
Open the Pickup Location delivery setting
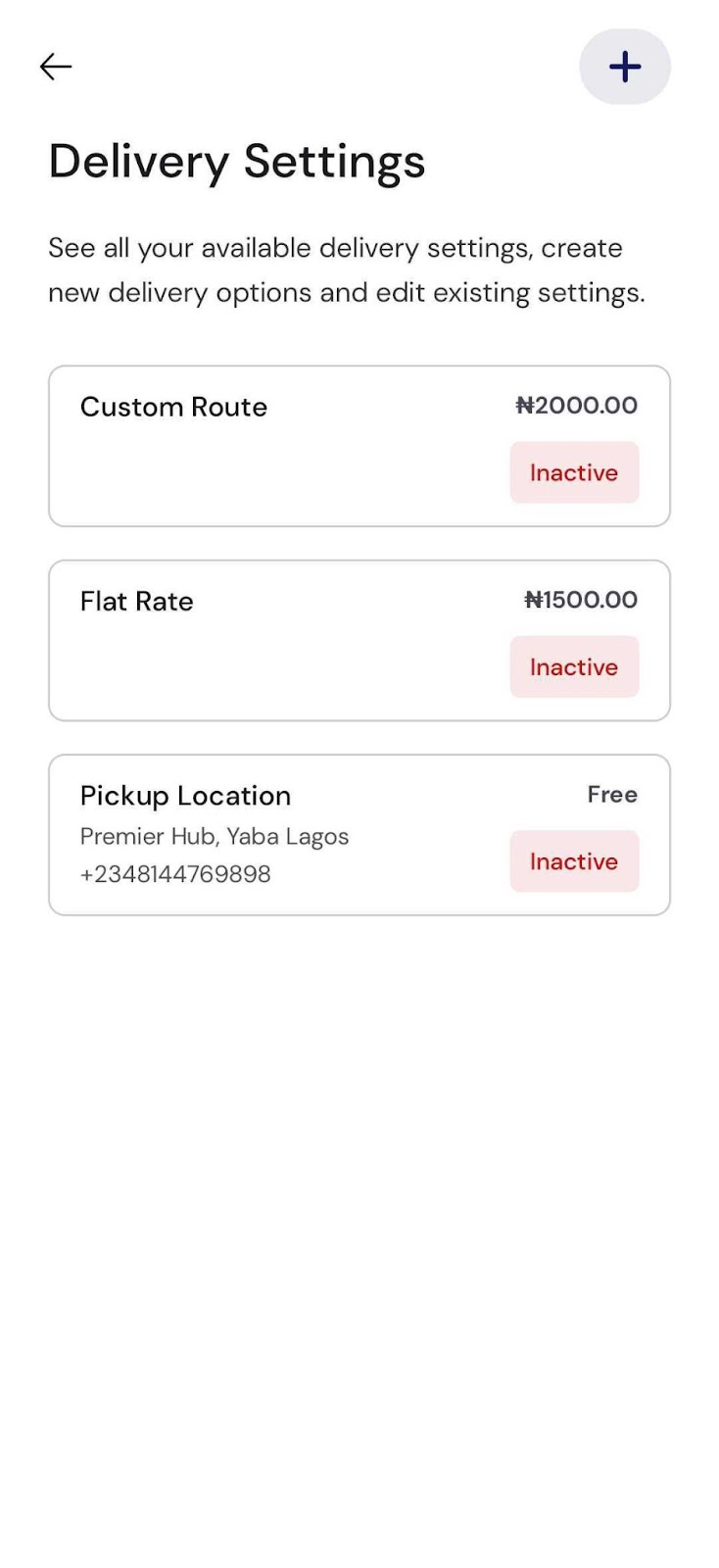359,835
